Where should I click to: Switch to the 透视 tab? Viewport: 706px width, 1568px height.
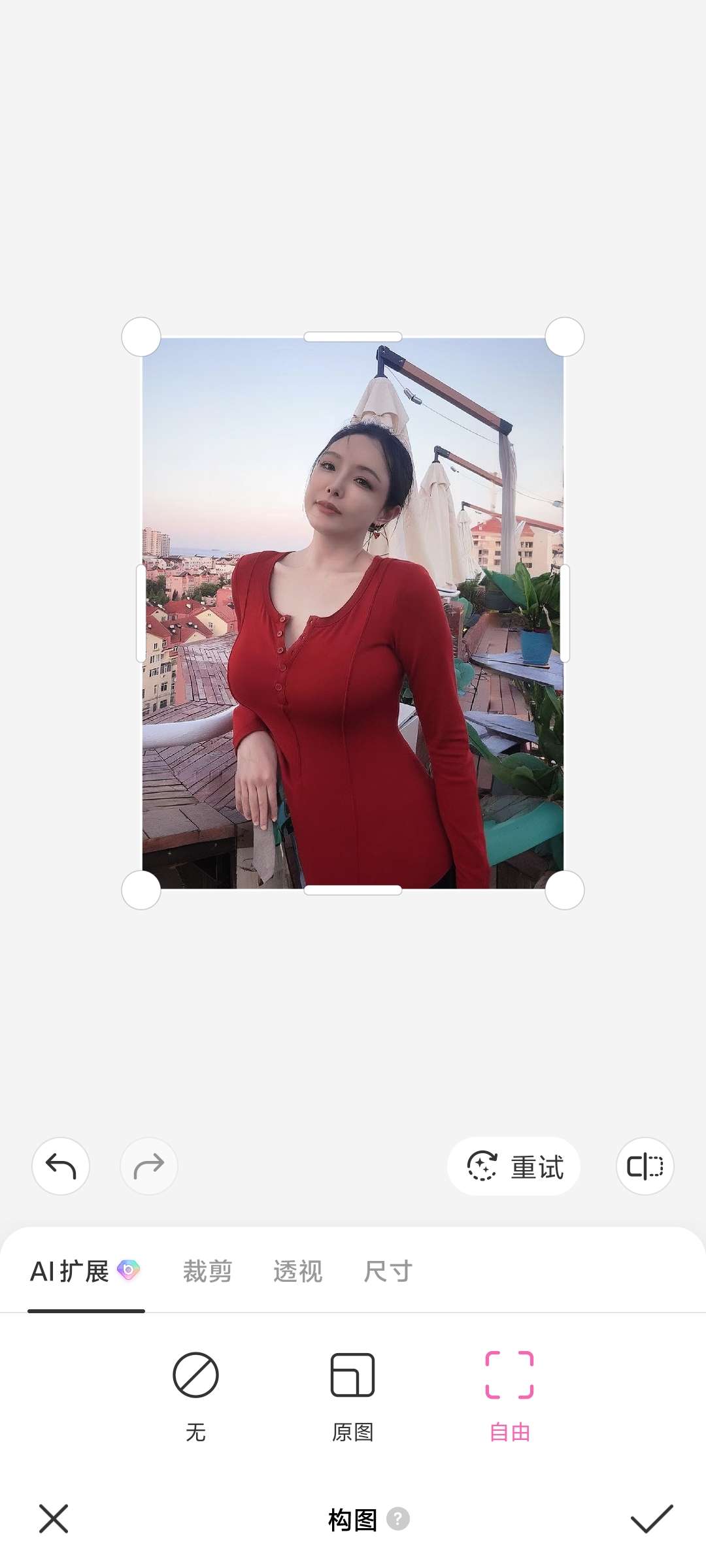(297, 1271)
